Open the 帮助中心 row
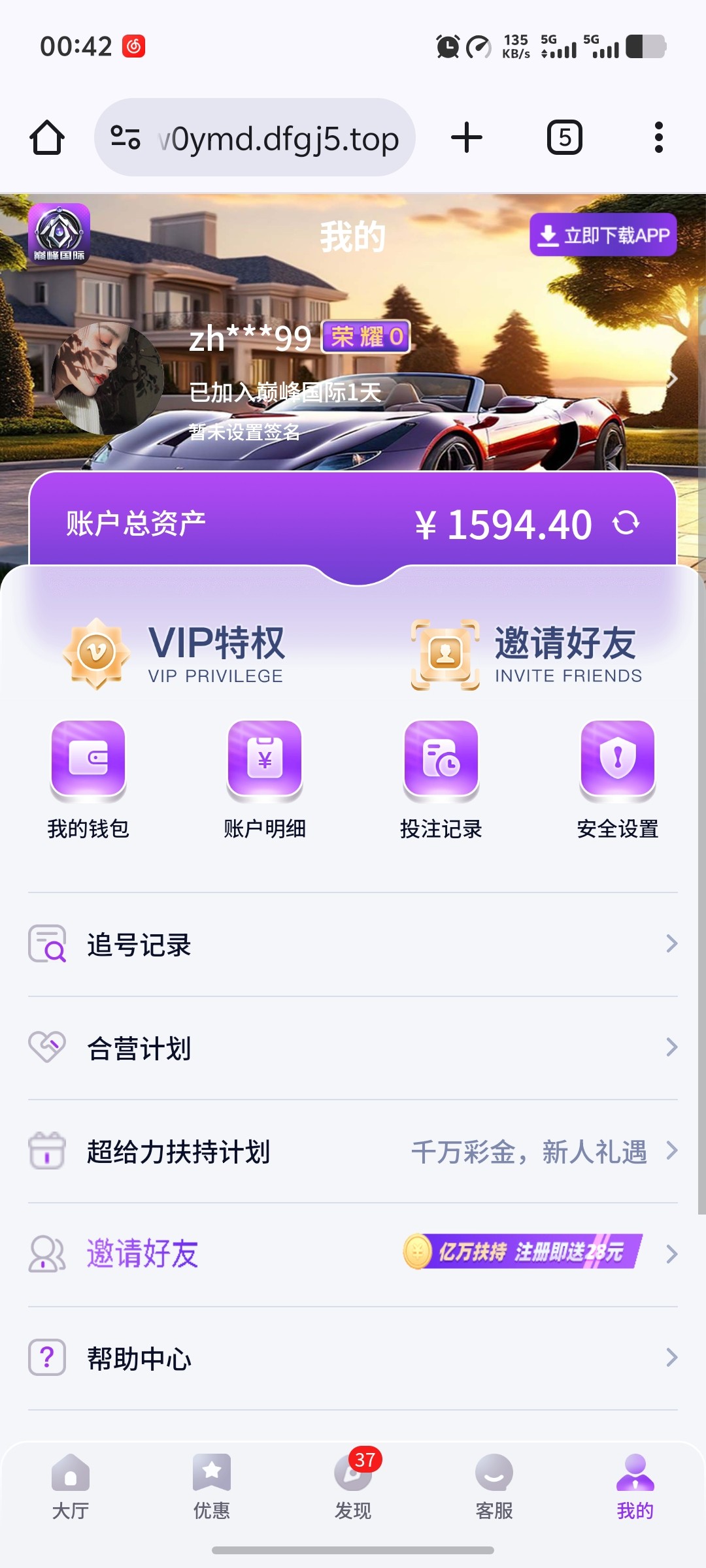The width and height of the screenshot is (706, 1568). tap(353, 1358)
